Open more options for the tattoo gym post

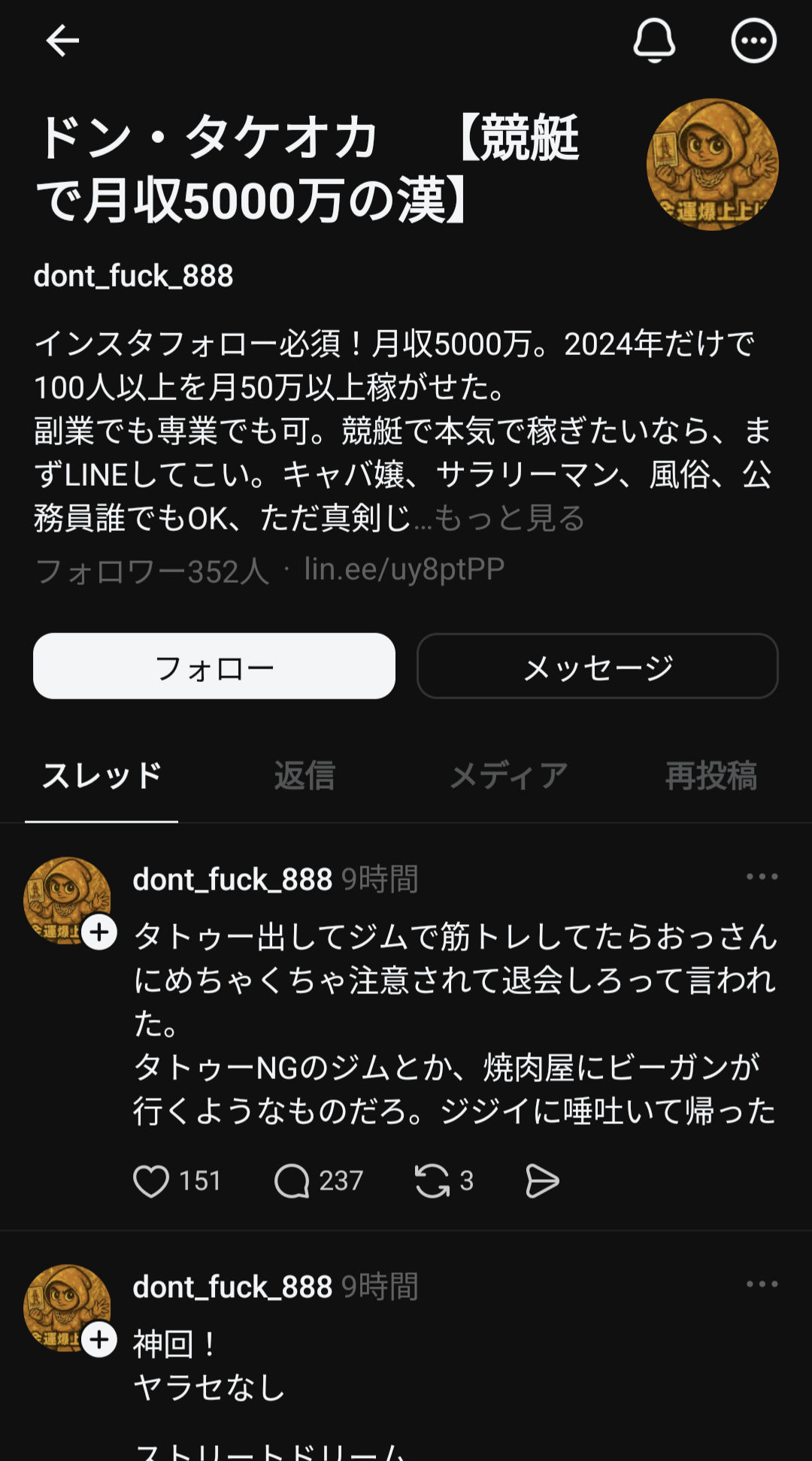point(762,877)
